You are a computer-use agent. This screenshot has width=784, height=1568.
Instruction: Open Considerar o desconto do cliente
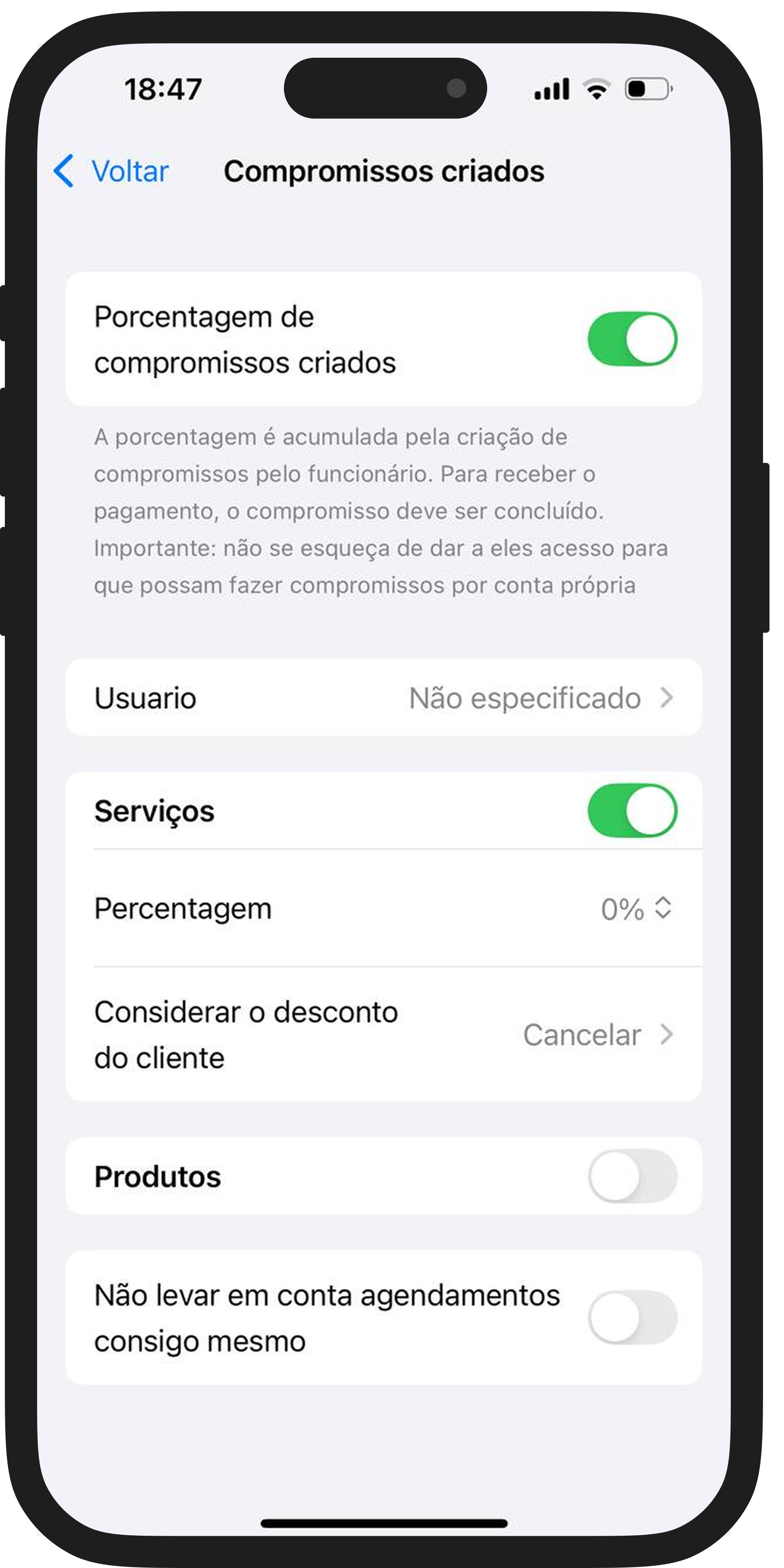(384, 1035)
